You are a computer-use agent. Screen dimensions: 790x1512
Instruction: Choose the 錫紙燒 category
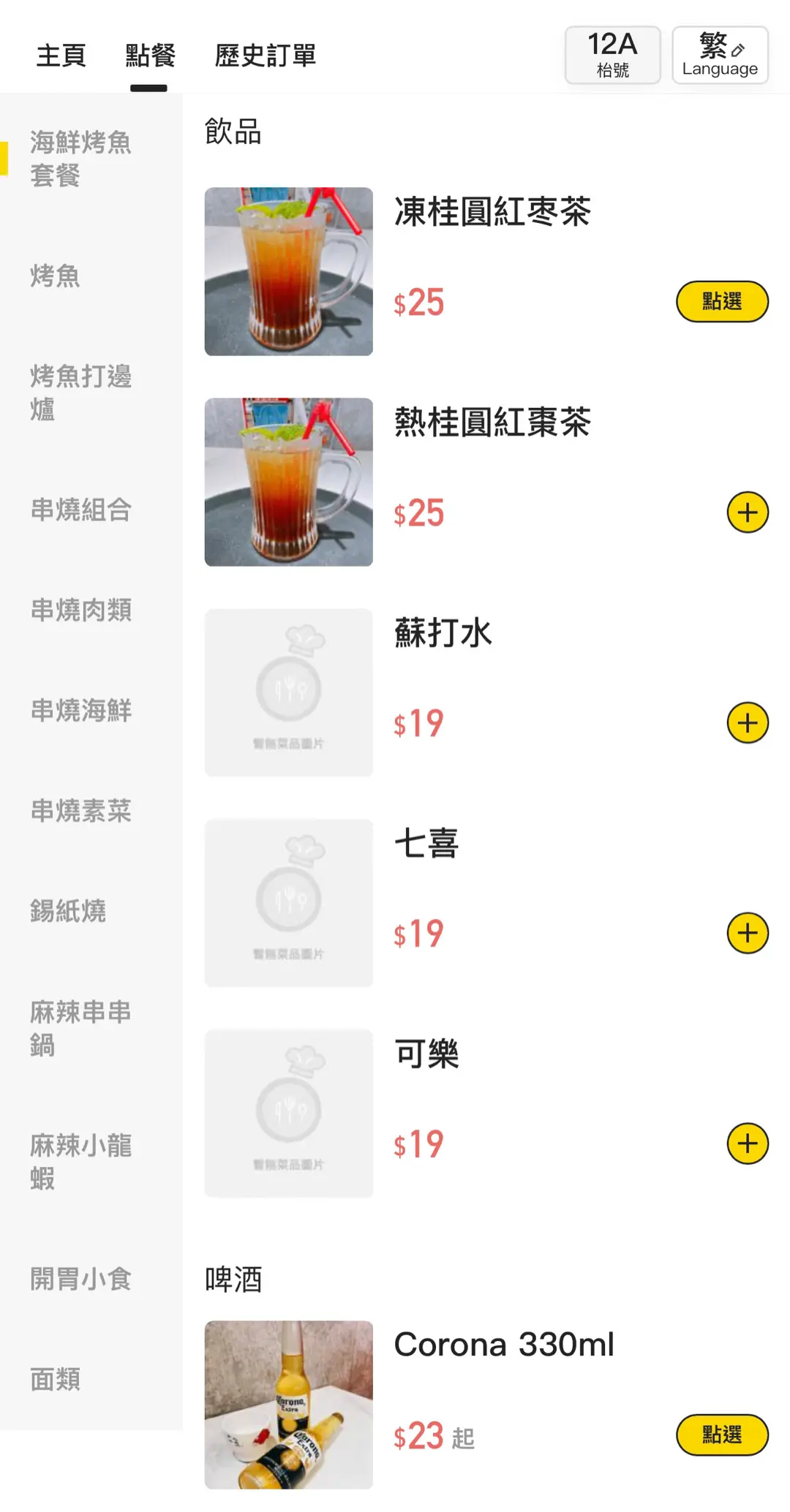click(x=68, y=911)
